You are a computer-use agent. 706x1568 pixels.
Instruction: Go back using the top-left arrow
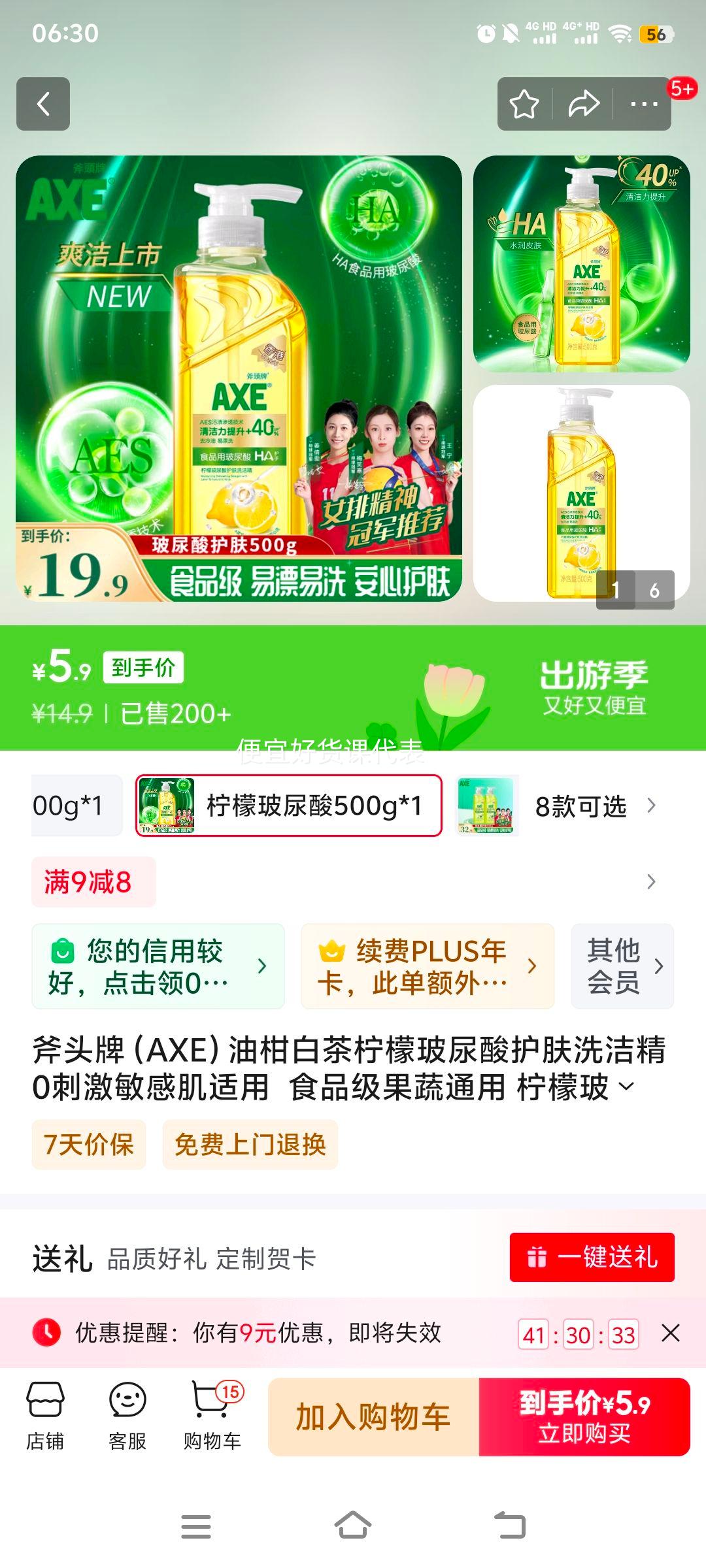click(x=44, y=105)
